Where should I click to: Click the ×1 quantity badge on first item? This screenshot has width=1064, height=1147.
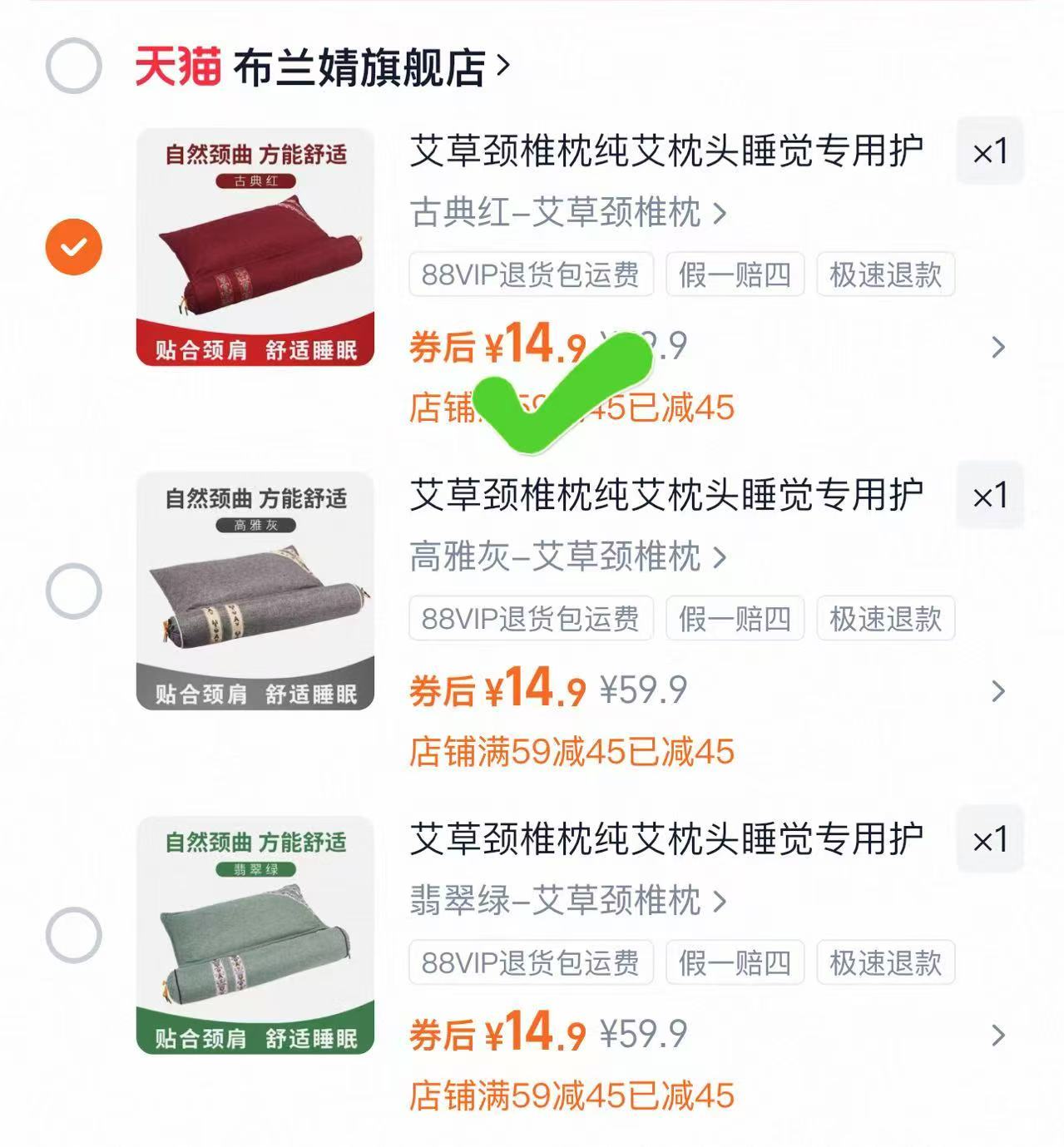(991, 152)
